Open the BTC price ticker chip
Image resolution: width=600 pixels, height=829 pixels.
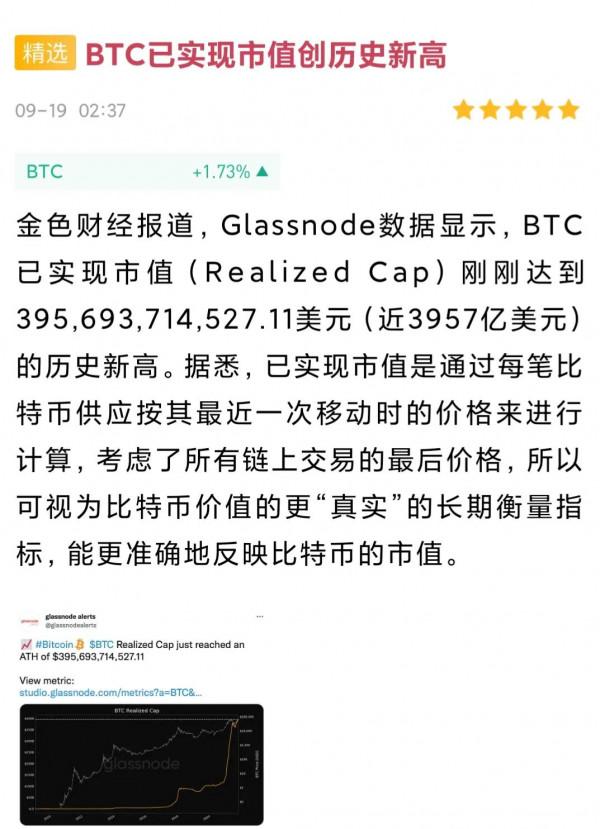[x=146, y=172]
